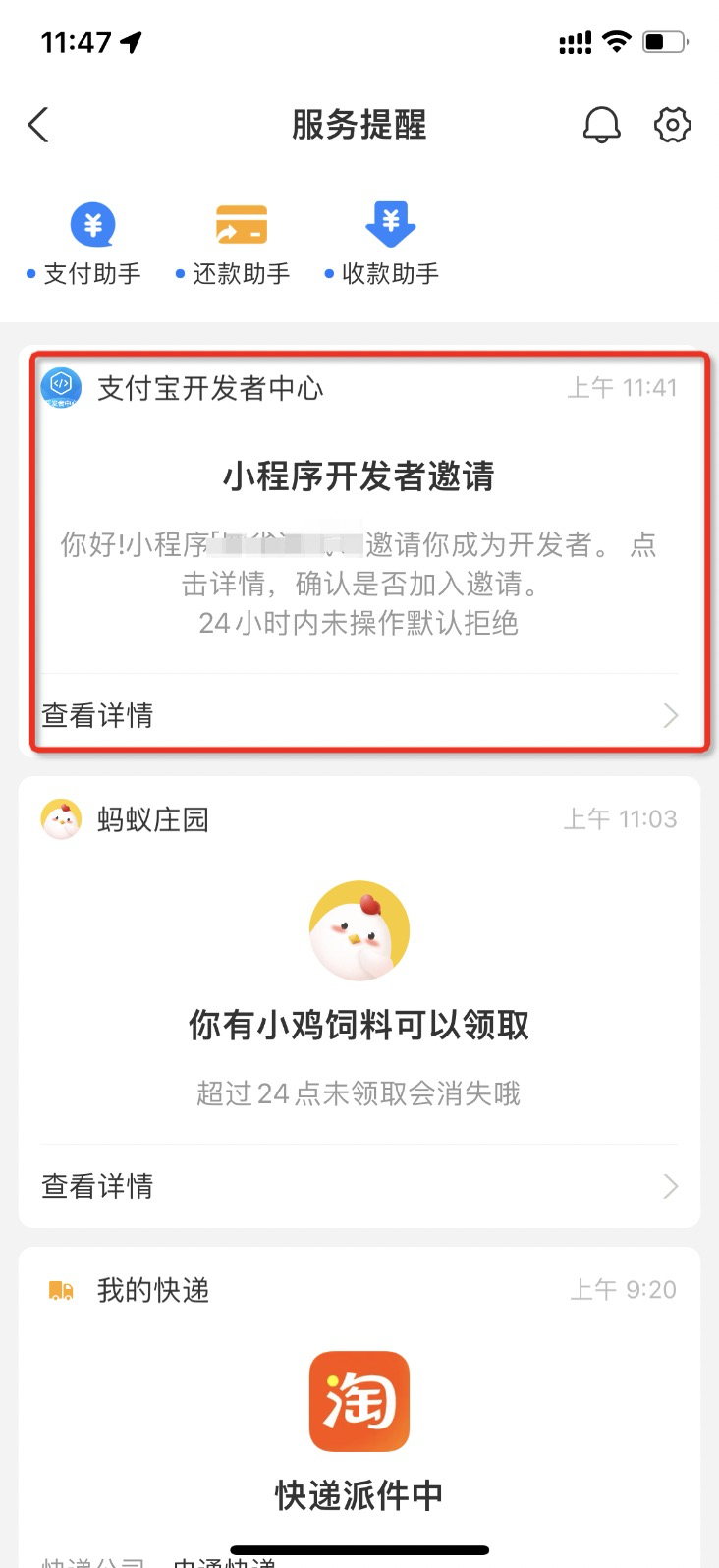The width and height of the screenshot is (719, 1568).
Task: View details of 小鸡饲料 reminder
Action: [359, 1186]
